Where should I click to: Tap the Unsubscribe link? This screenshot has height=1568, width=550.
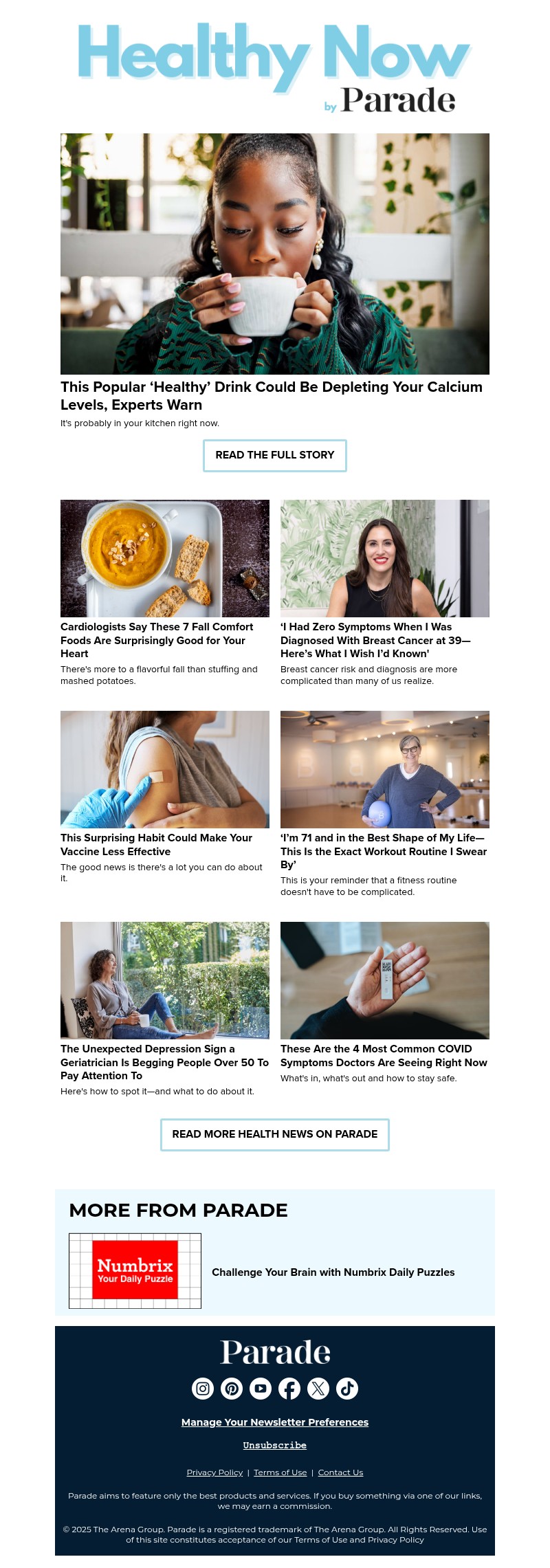click(x=275, y=1446)
